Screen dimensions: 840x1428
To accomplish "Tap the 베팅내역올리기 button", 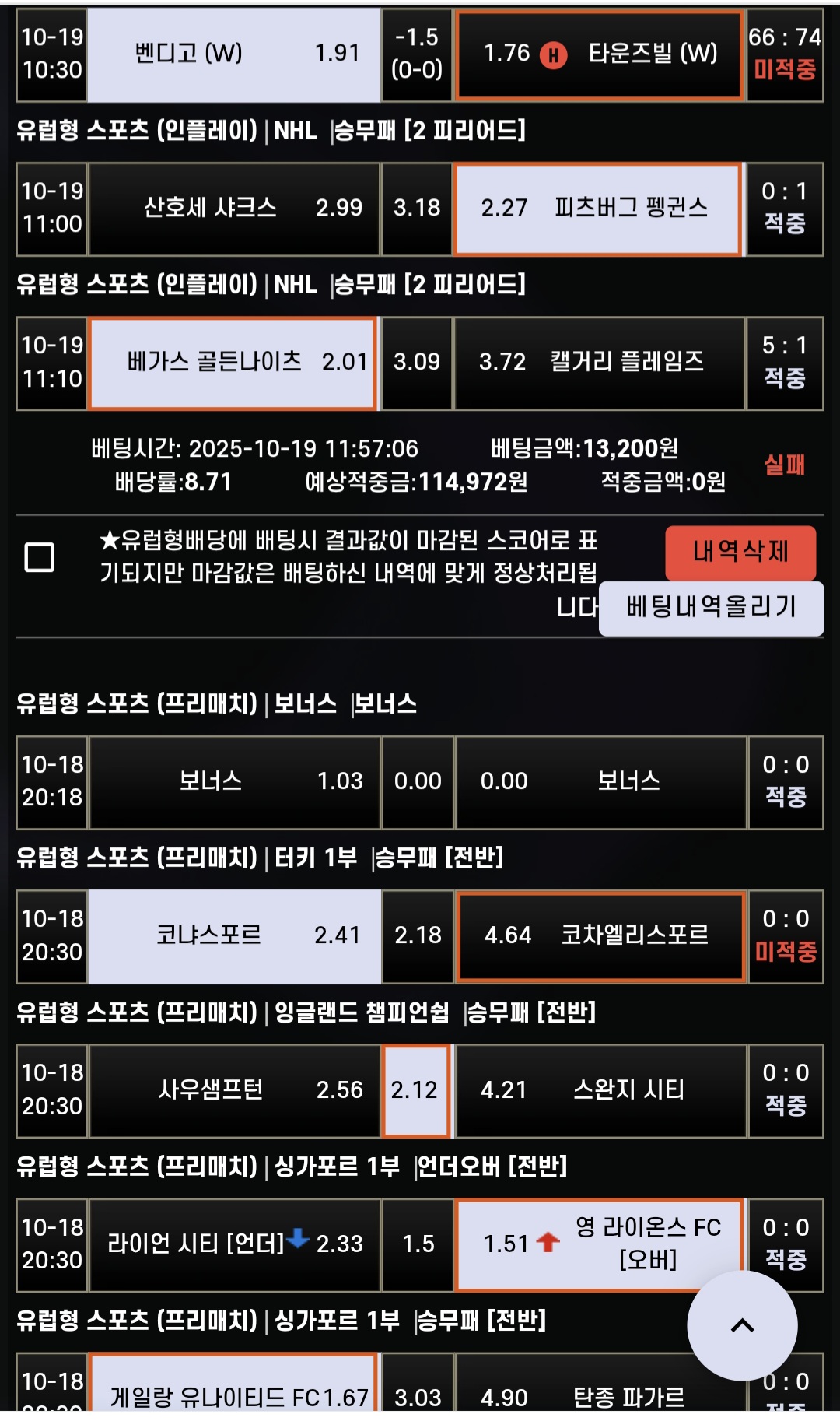I will pos(711,607).
